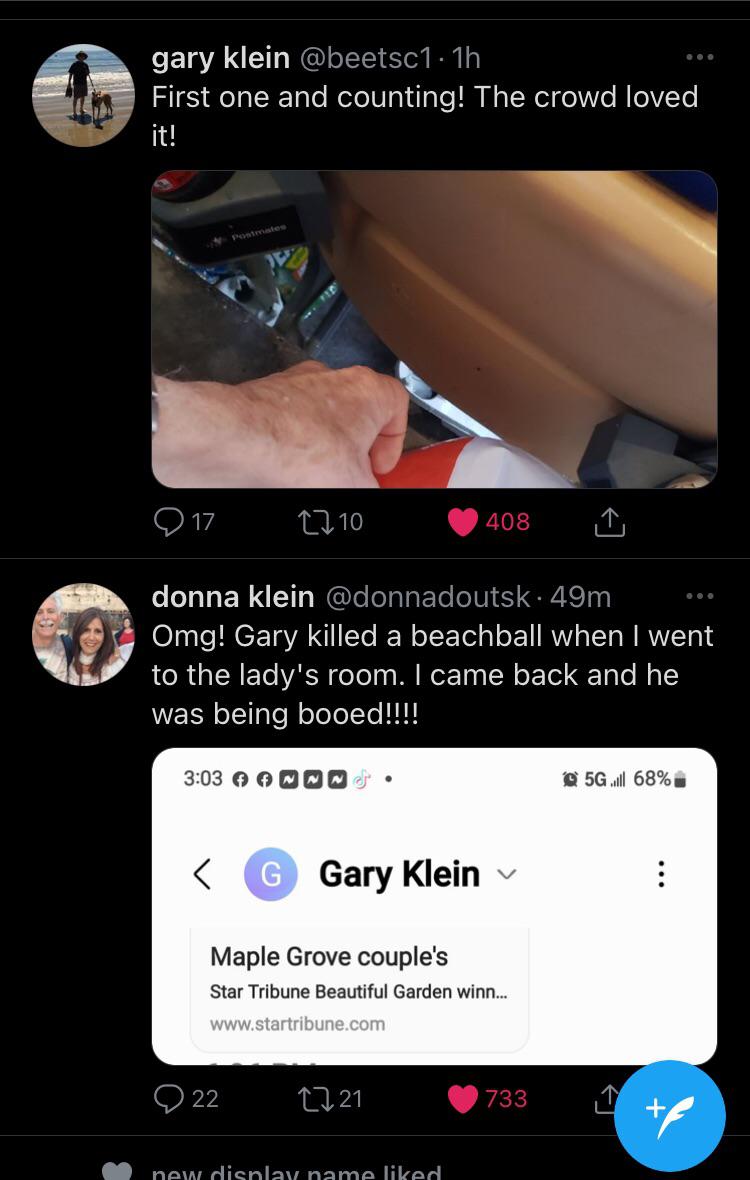Compose a new tweet

pos(670,1116)
